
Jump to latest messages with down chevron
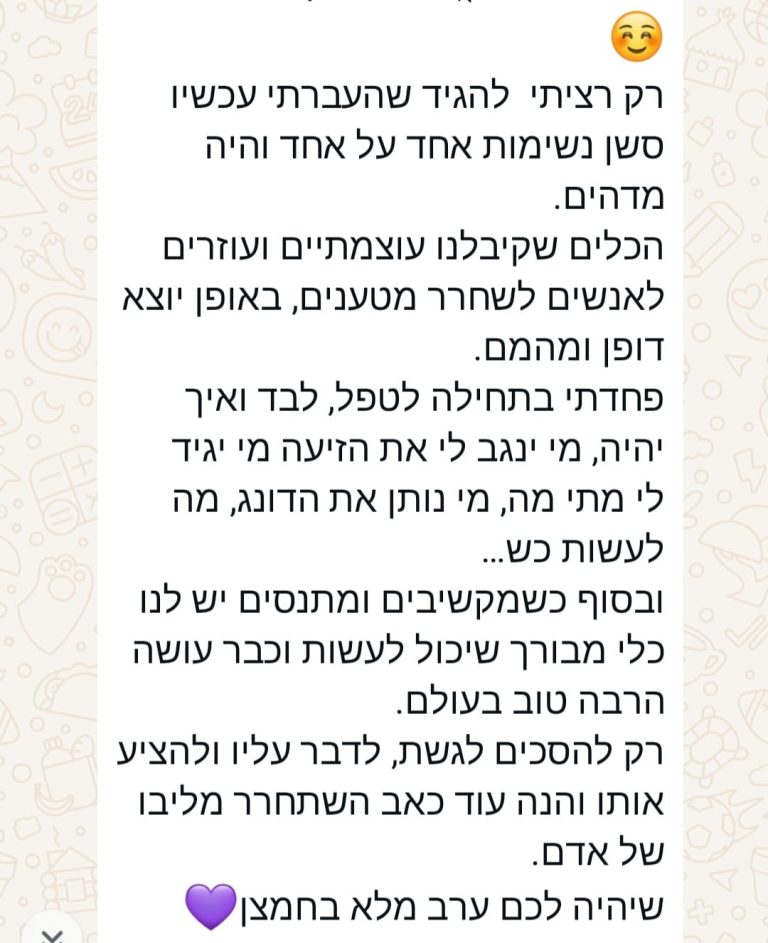point(52,934)
